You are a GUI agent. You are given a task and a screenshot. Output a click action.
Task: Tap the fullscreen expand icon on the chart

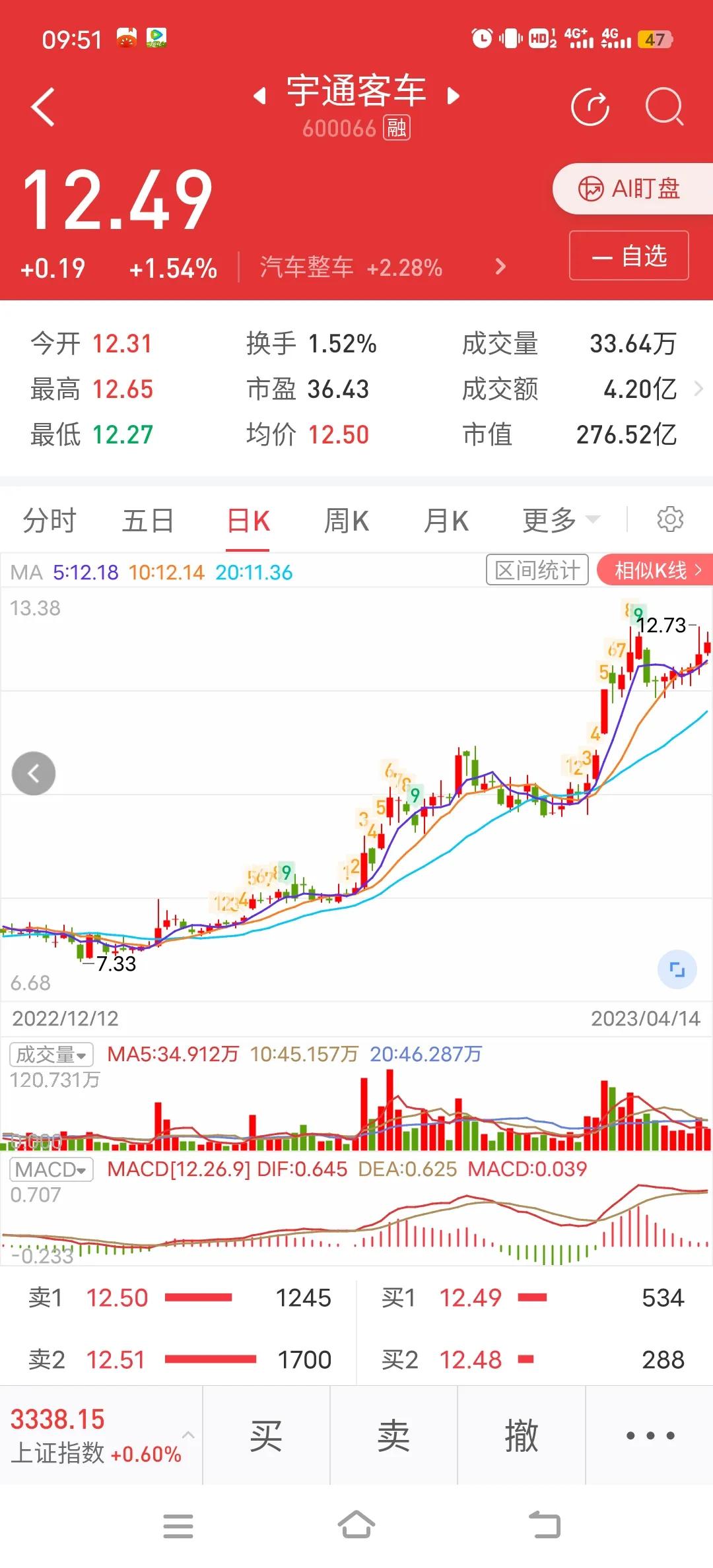pyautogui.click(x=676, y=968)
